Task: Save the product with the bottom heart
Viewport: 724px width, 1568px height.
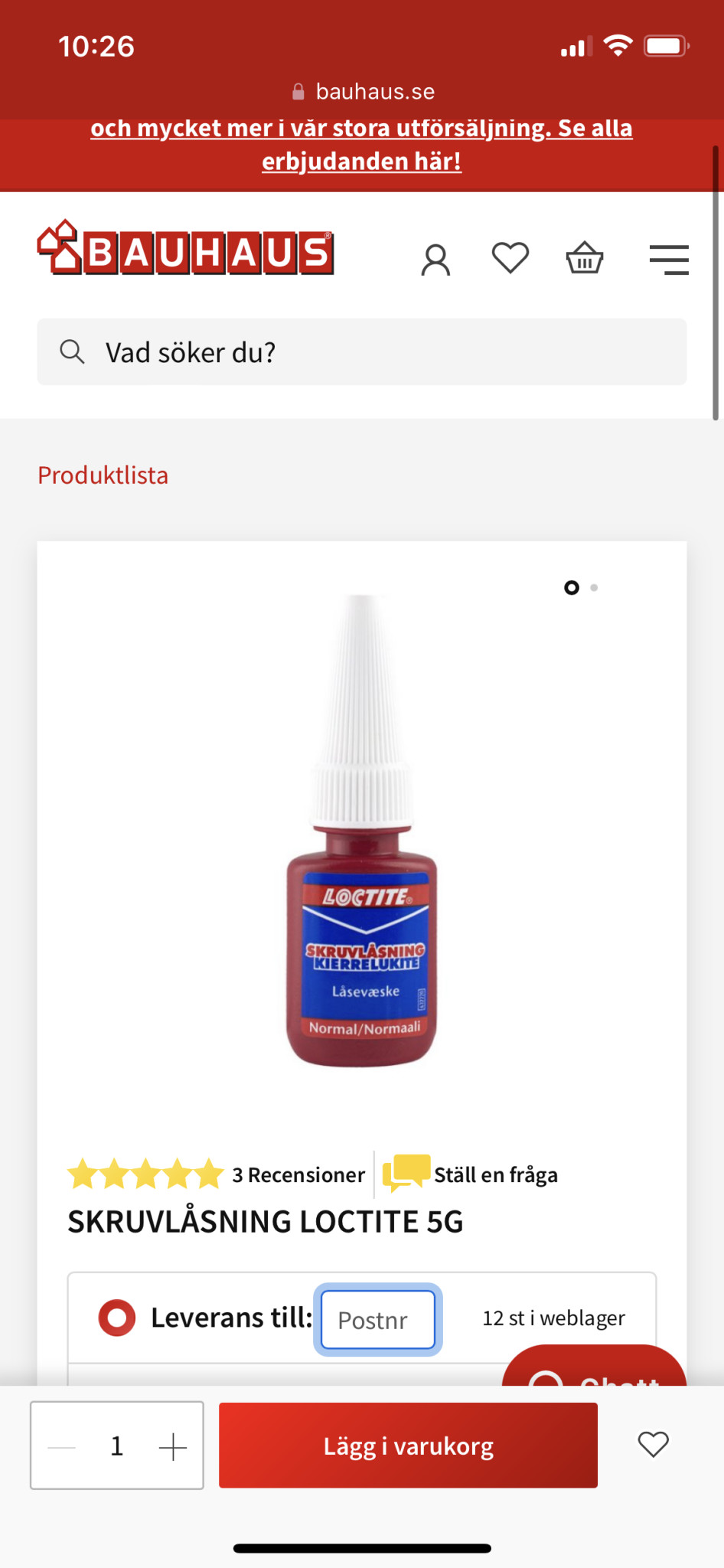Action: point(653,1445)
